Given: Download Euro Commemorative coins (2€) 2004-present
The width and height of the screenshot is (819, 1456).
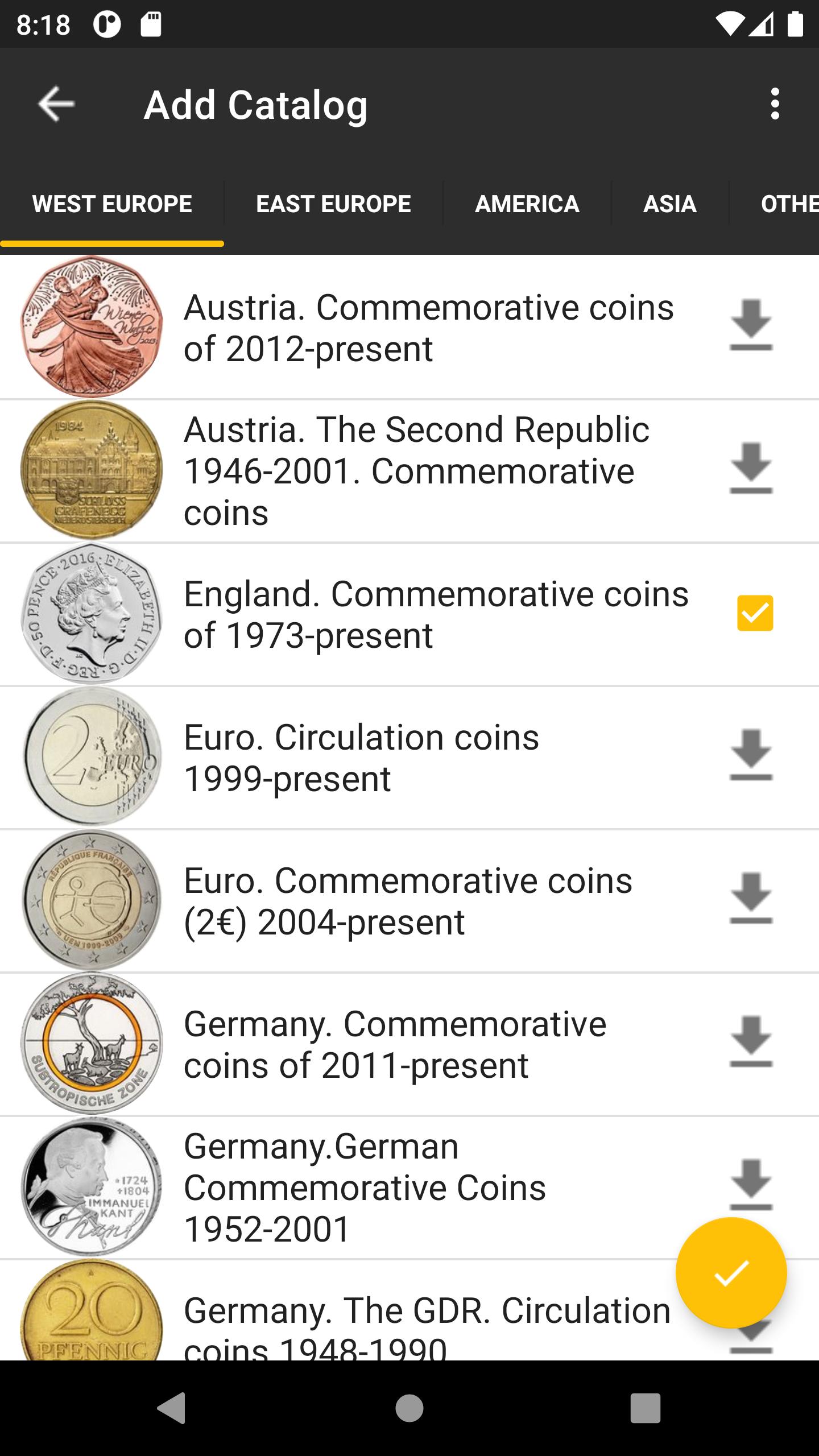Looking at the screenshot, I should click(751, 899).
